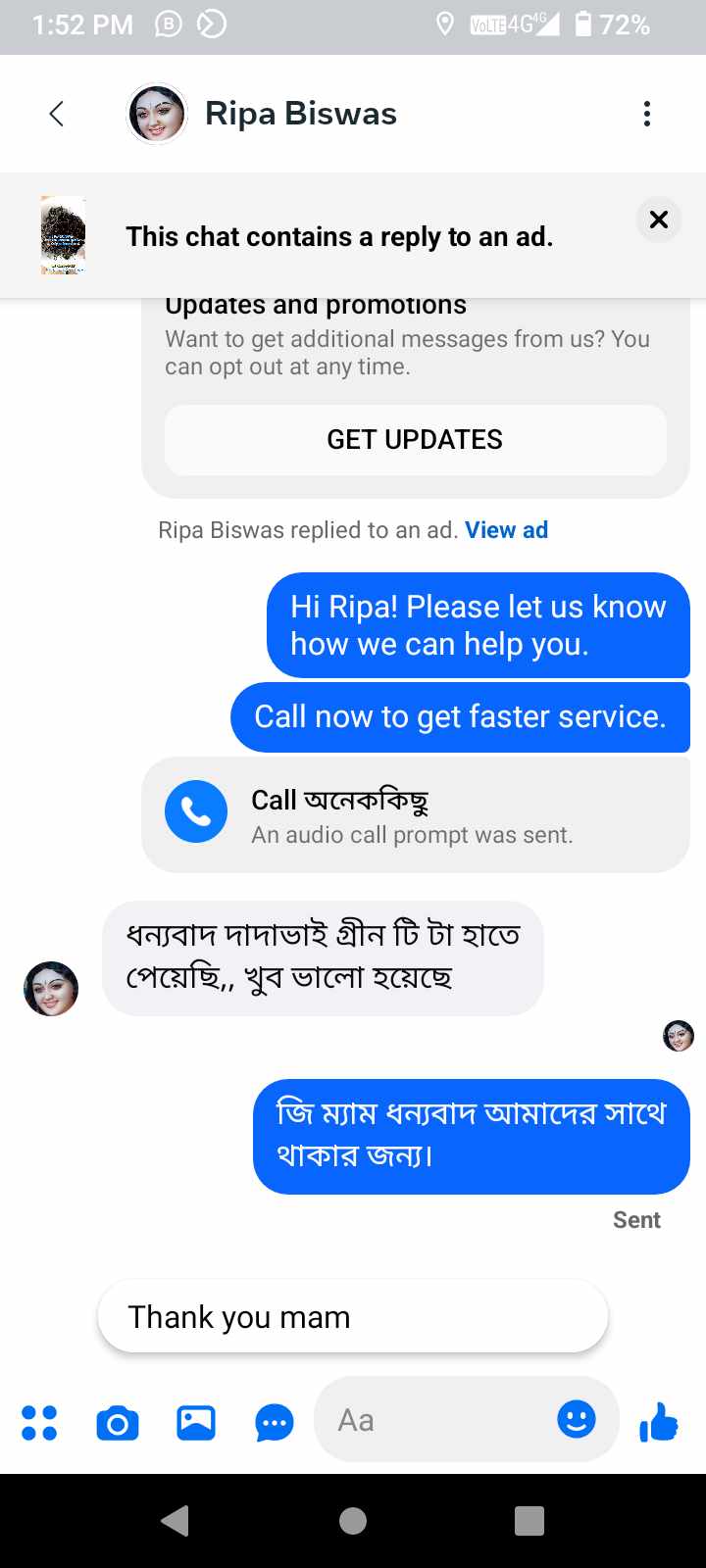
Task: Open the three-dot overflow menu
Action: click(x=646, y=114)
